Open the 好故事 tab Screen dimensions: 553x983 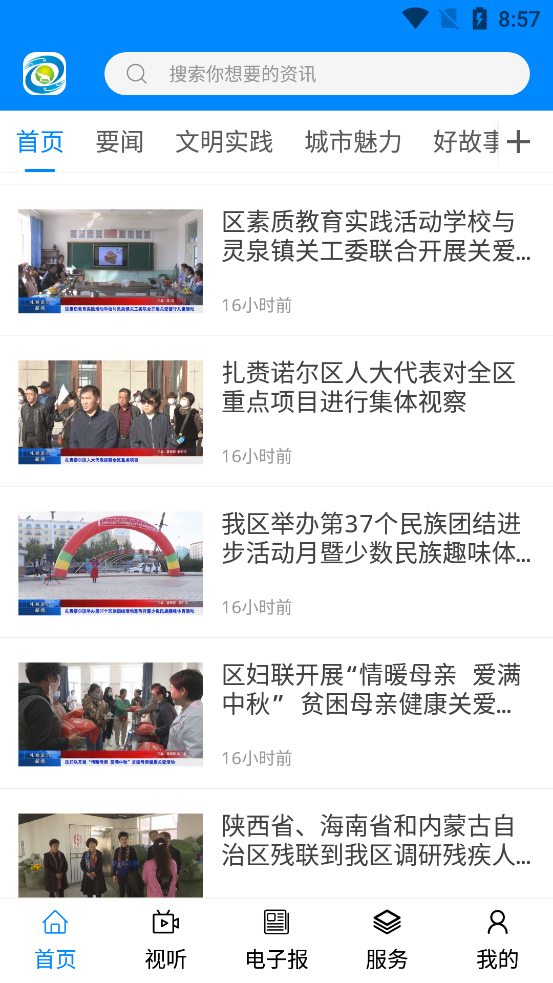click(x=466, y=142)
